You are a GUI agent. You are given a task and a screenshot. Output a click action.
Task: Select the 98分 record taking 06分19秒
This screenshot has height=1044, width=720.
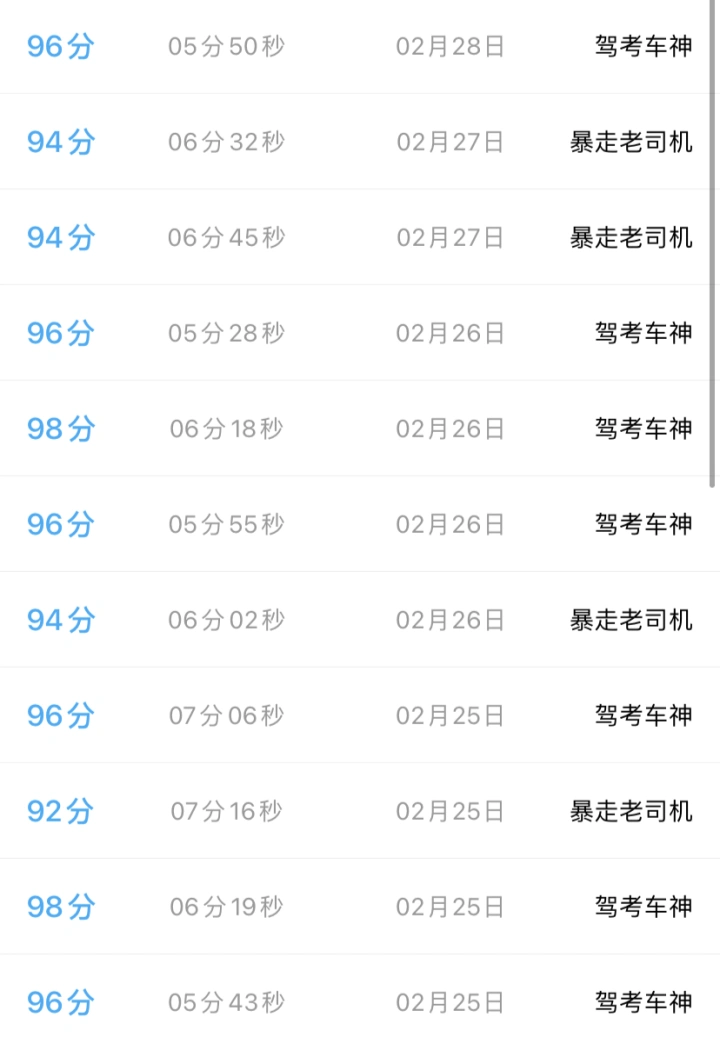(x=358, y=907)
